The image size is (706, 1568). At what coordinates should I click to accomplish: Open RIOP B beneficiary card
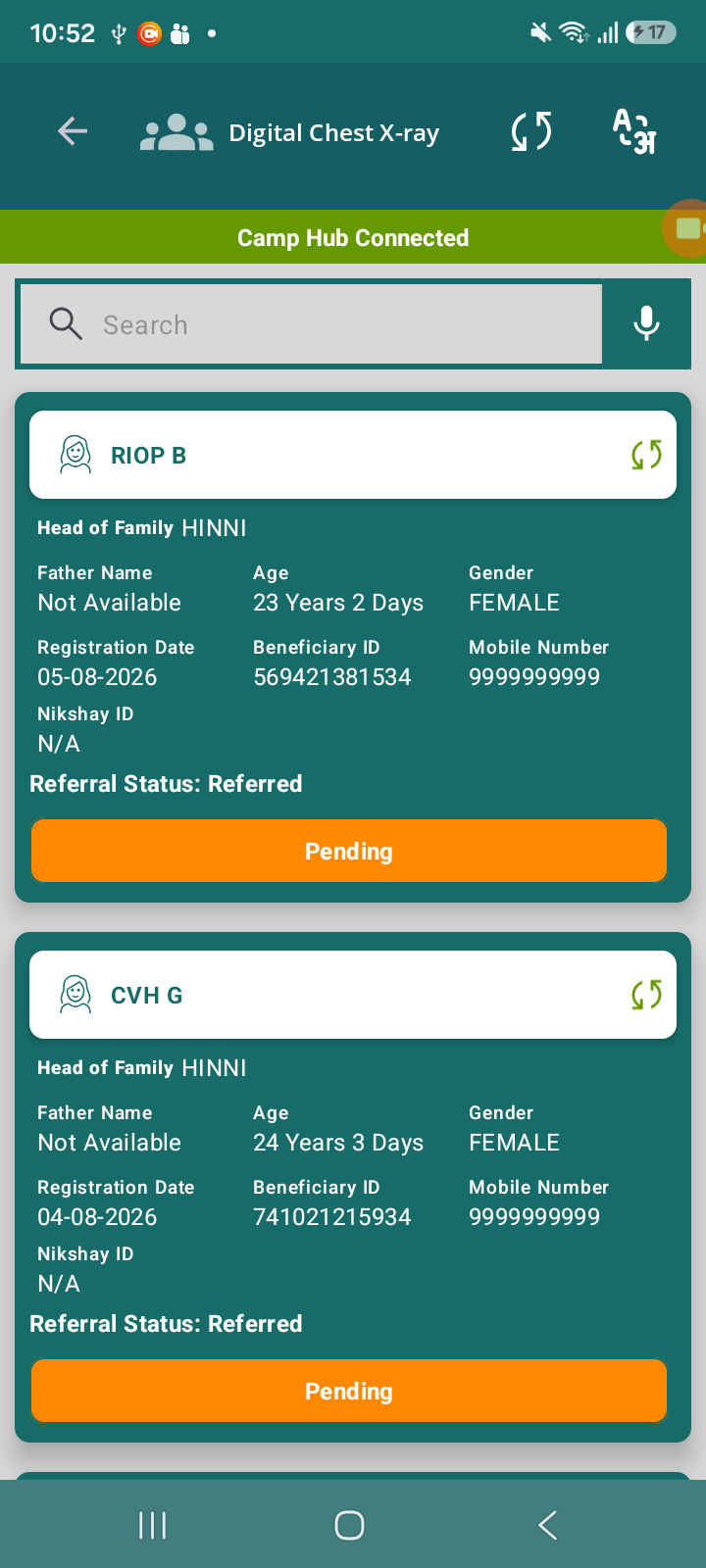(353, 455)
